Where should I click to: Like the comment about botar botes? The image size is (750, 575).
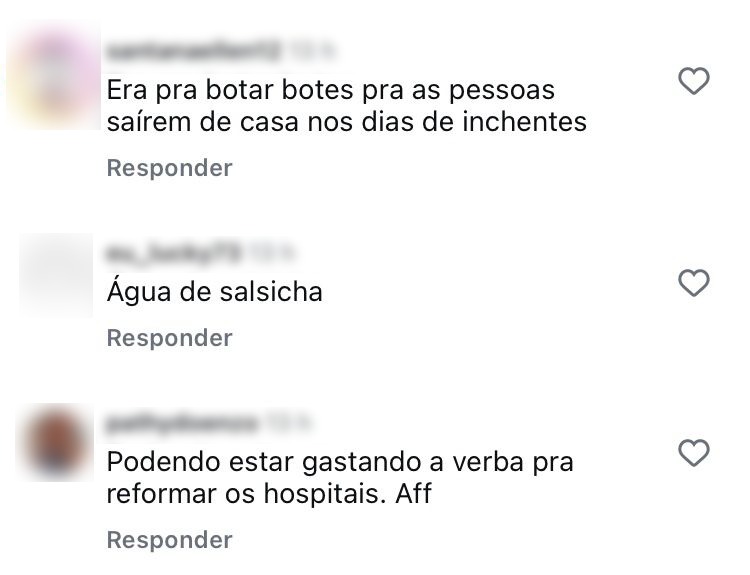click(x=693, y=81)
